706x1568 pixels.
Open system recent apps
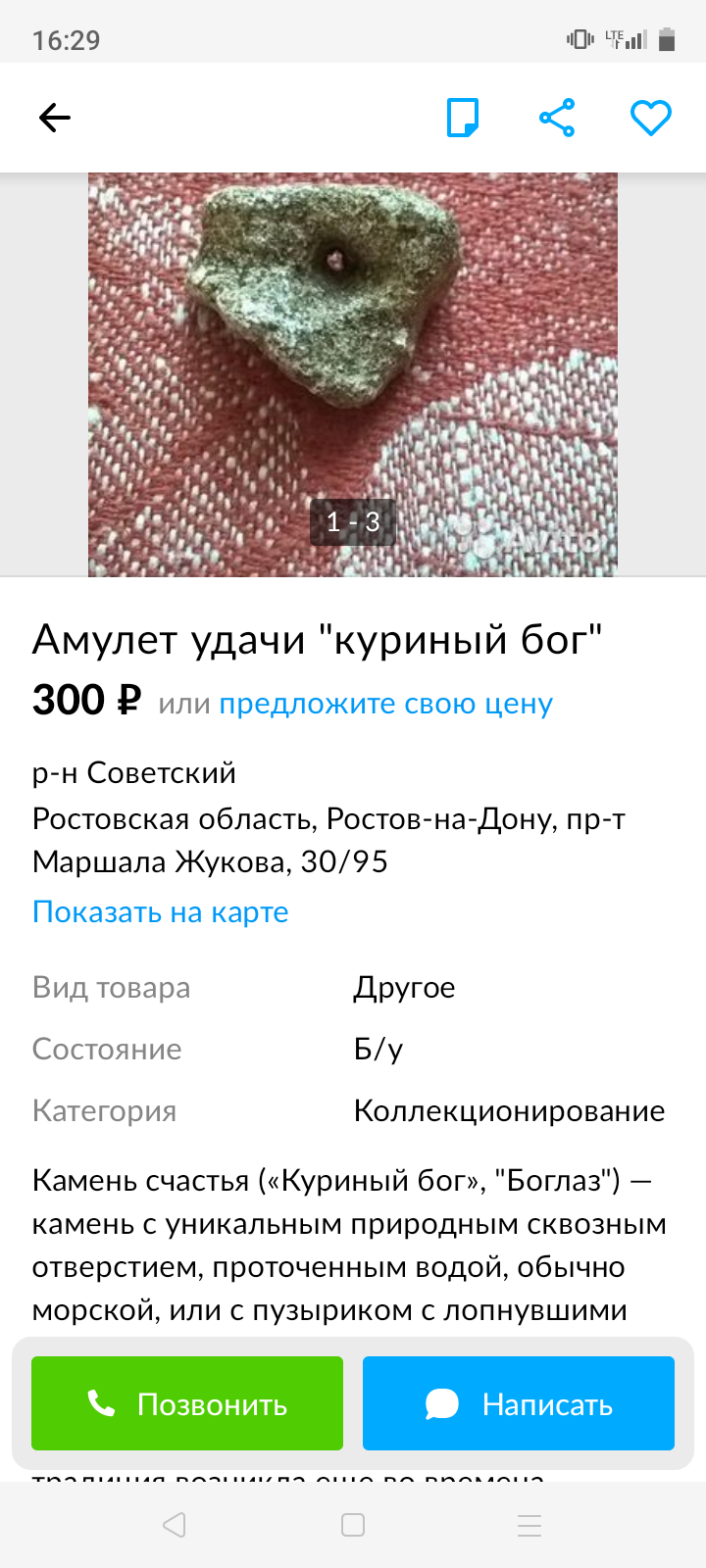click(x=529, y=1525)
